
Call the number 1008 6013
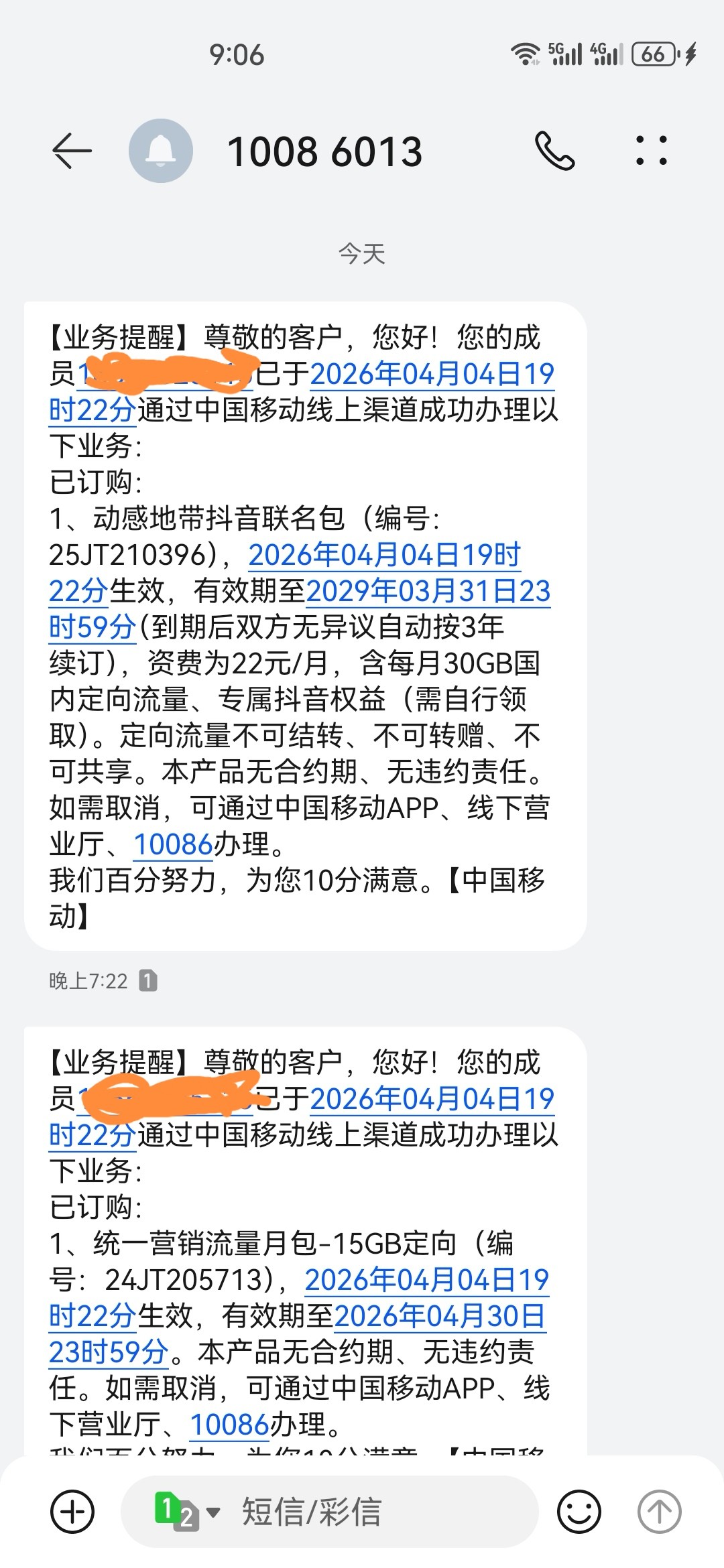coord(554,151)
